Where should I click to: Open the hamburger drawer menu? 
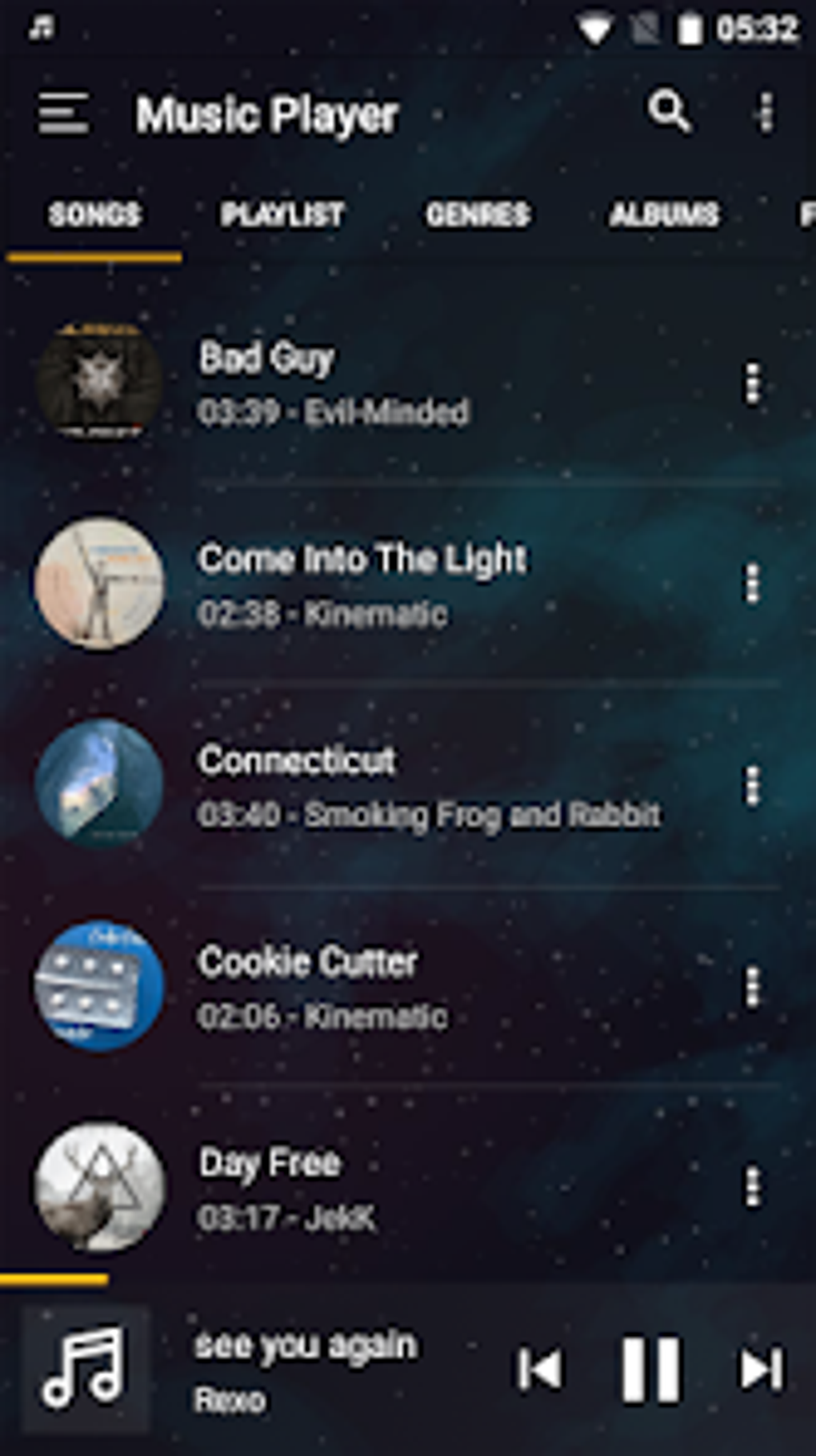pyautogui.click(x=63, y=113)
